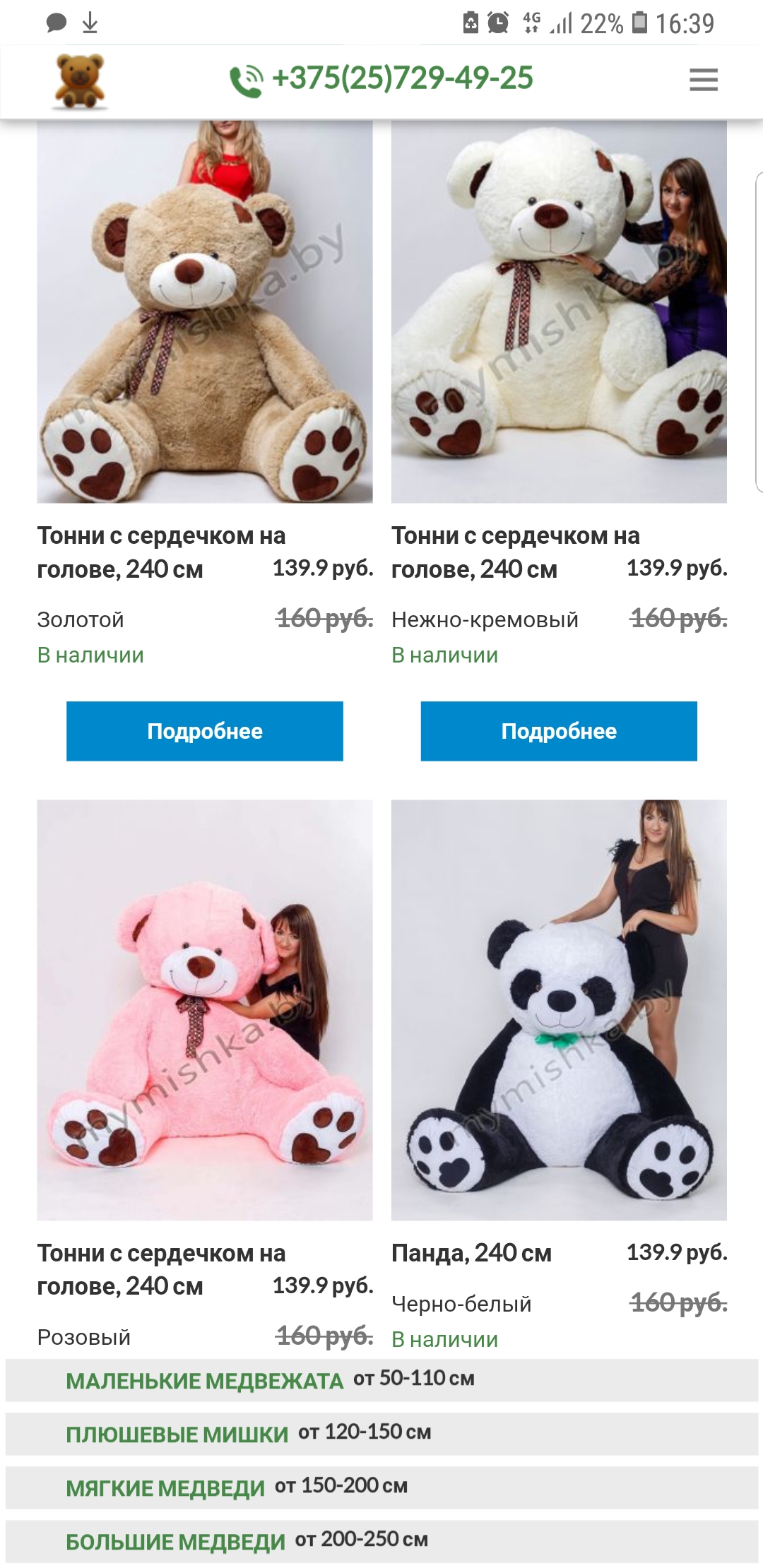Open the hamburger menu
This screenshot has height=1568, width=763.
point(703,79)
